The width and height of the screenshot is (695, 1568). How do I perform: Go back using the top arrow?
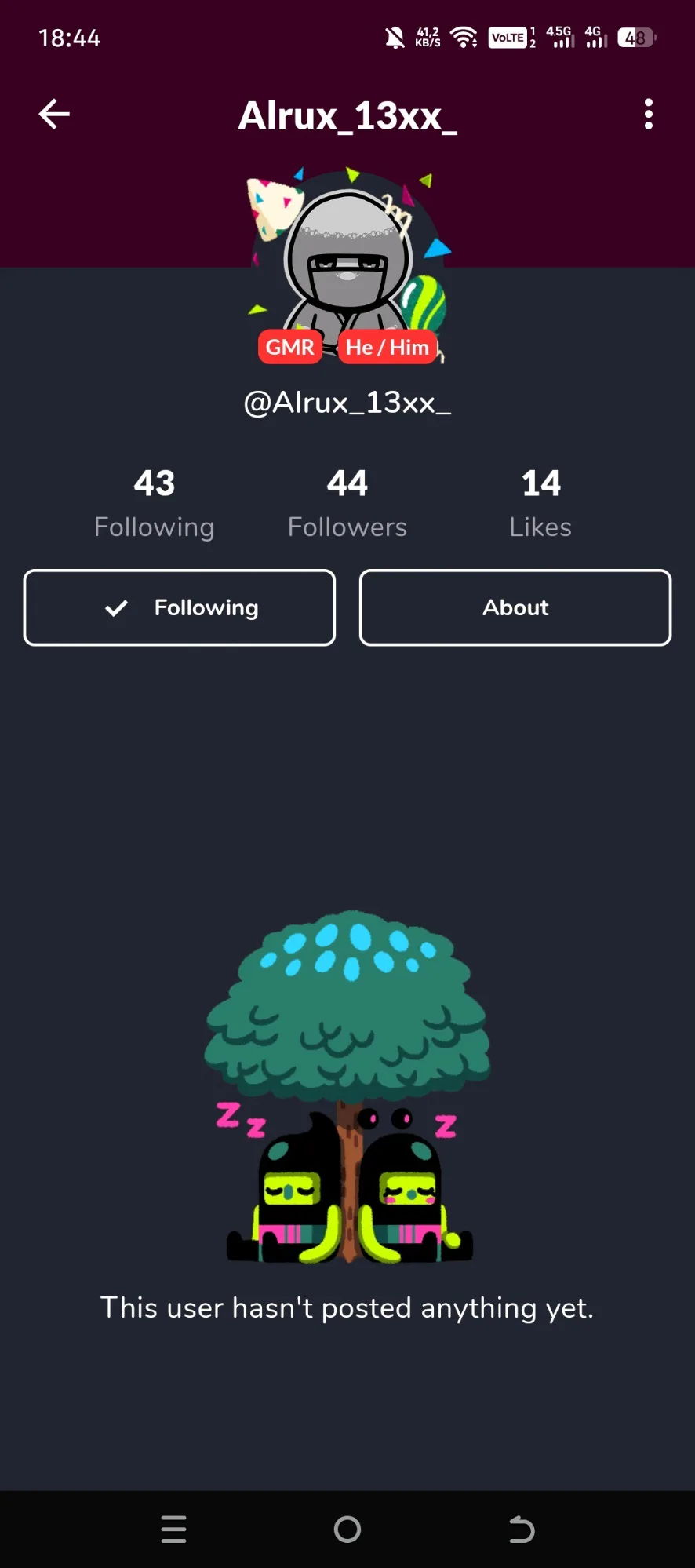point(54,115)
